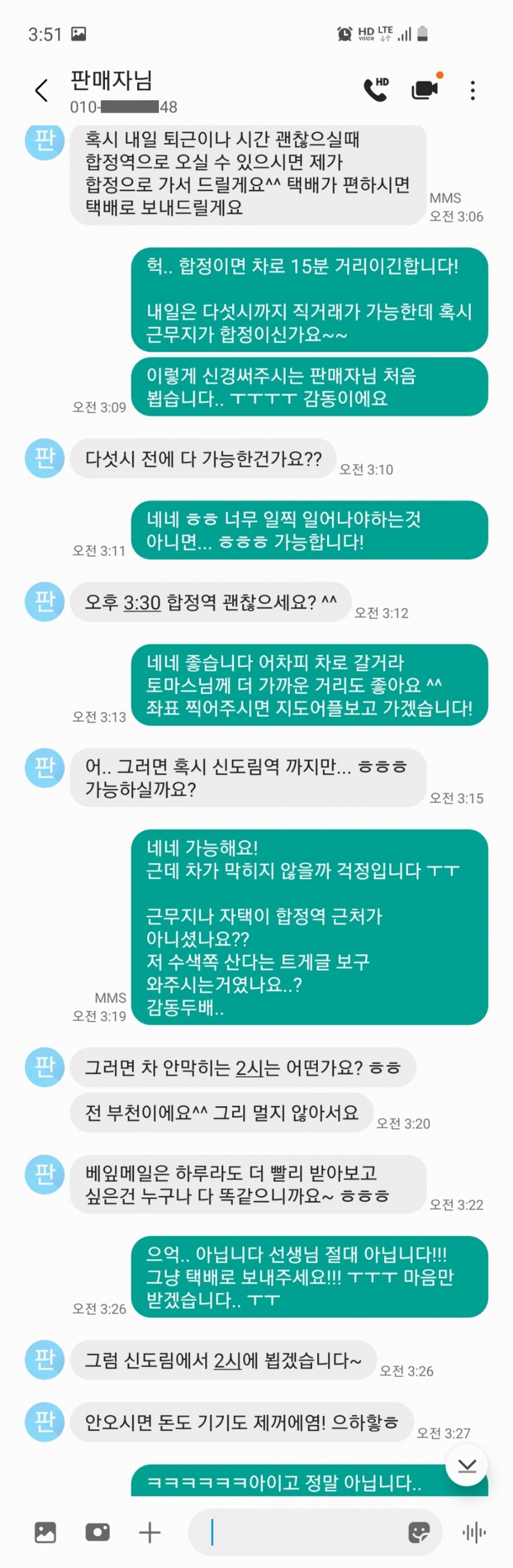Open the overflow menu
513x1568 pixels.
(473, 91)
